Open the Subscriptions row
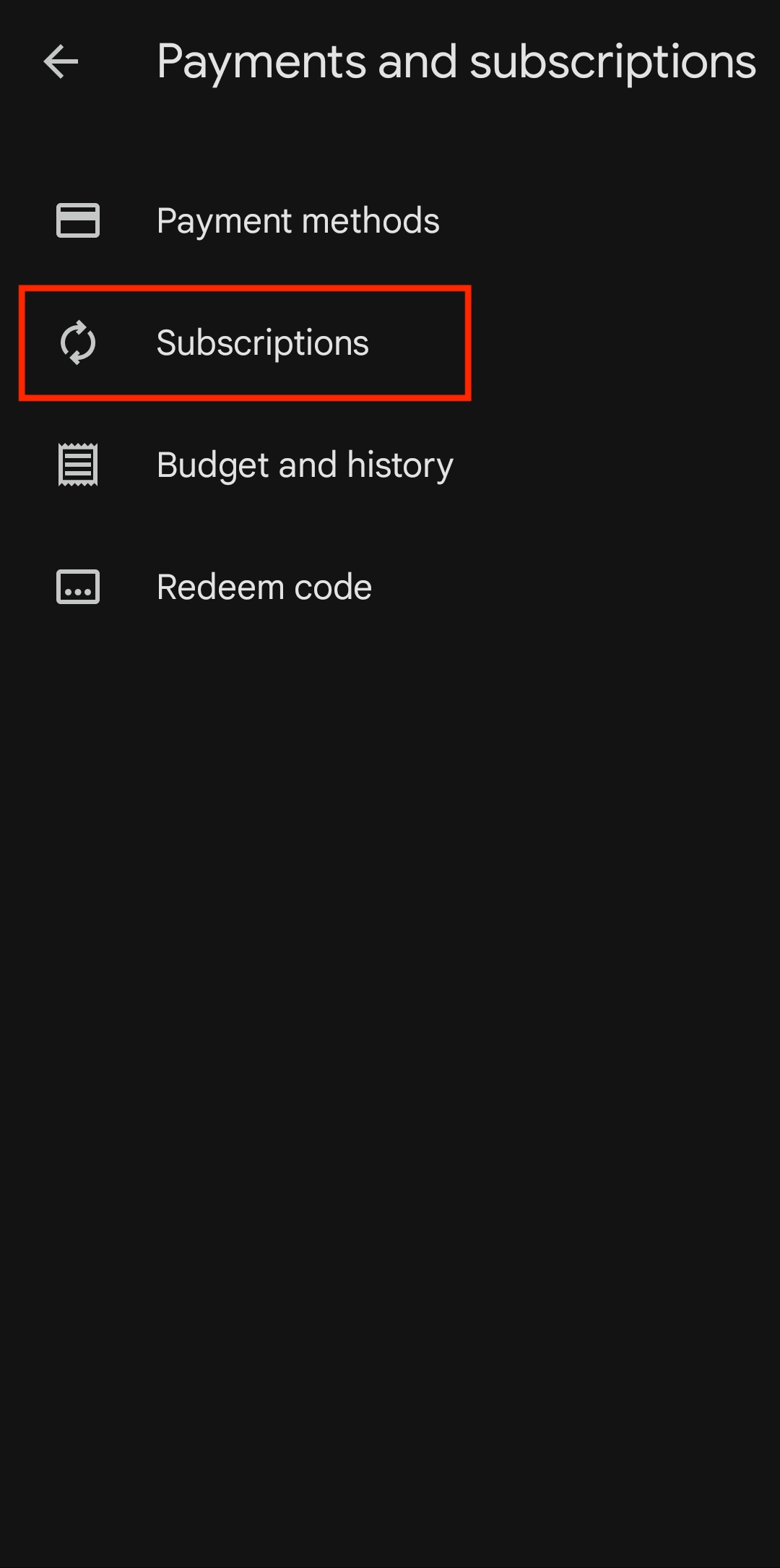 [262, 343]
